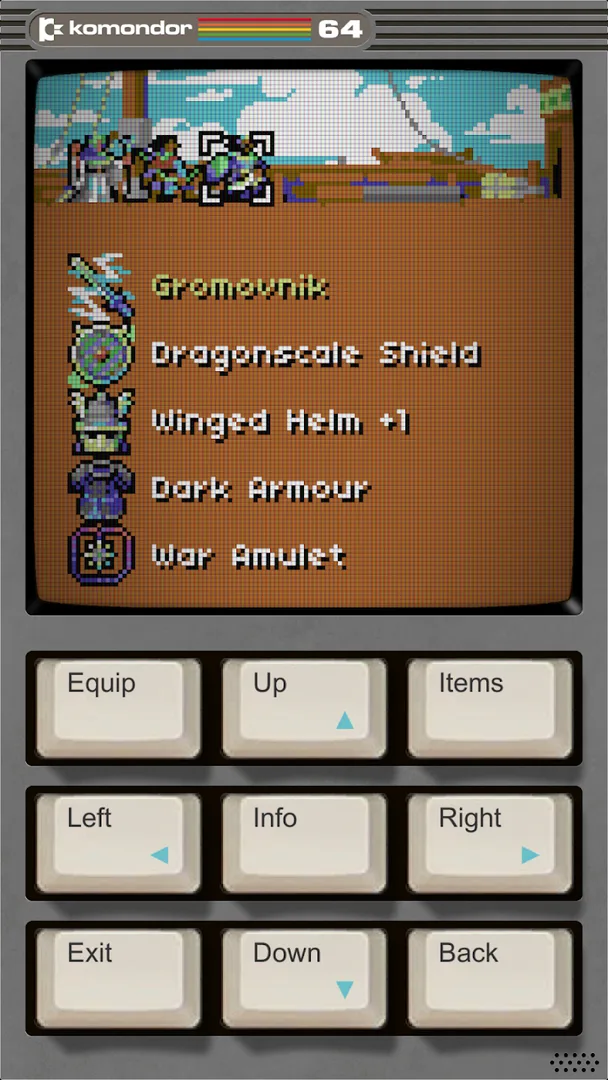Open the Items key

(x=490, y=707)
